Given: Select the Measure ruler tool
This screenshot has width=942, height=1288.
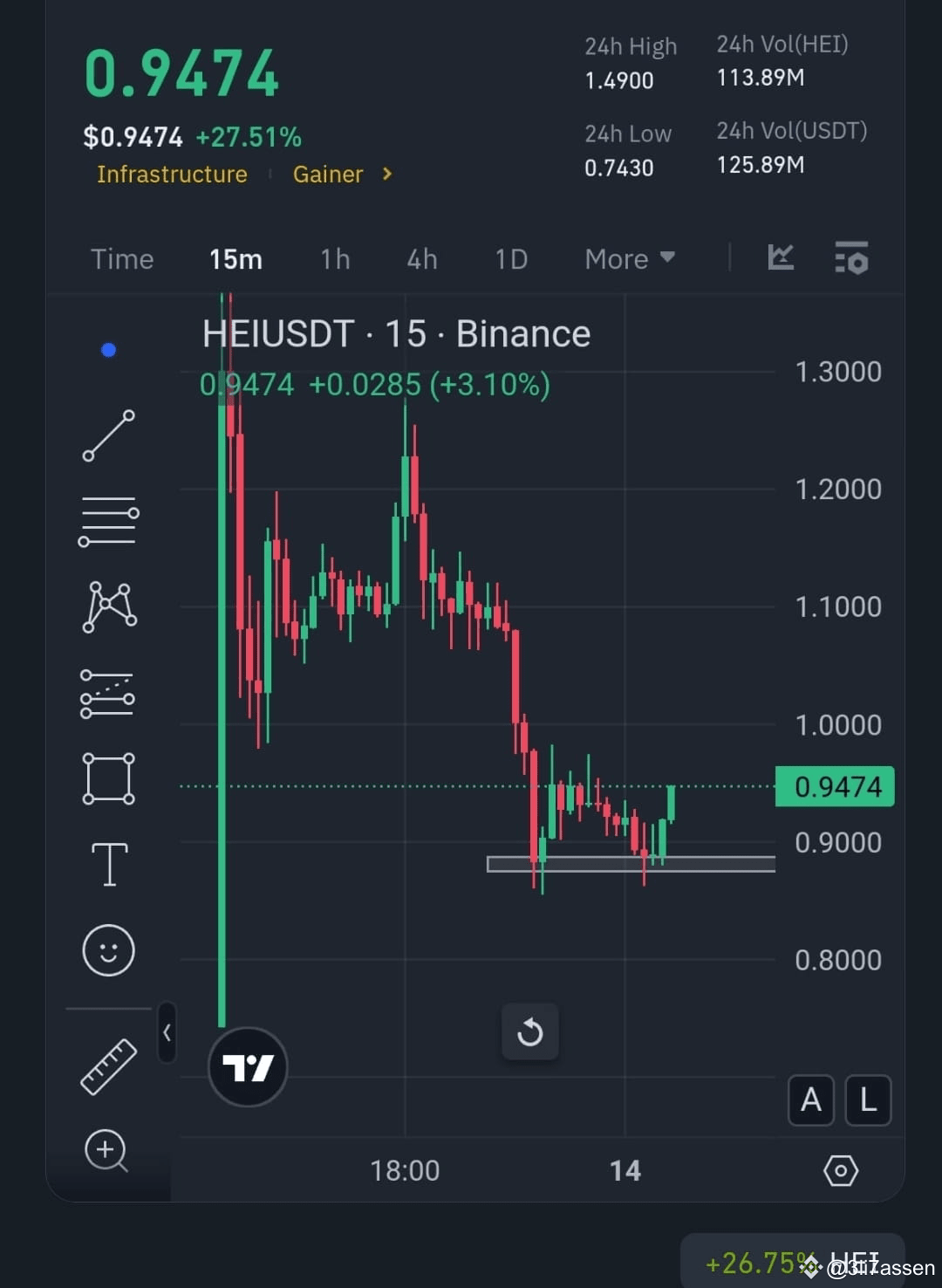Looking at the screenshot, I should pos(108,1066).
